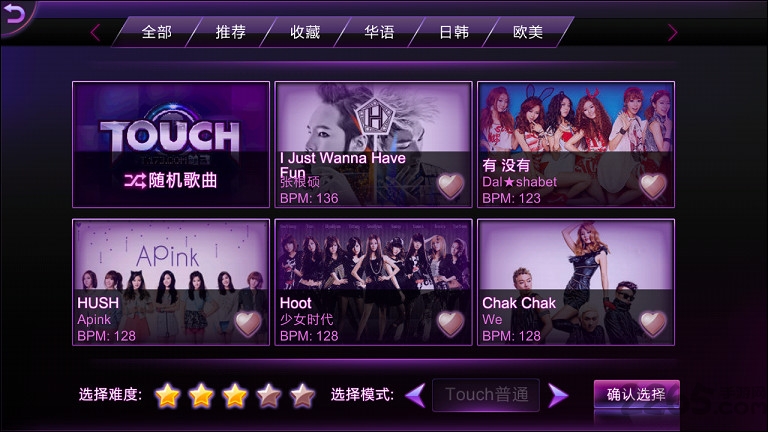The height and width of the screenshot is (432, 768).
Task: Select the 华语 tab
Action: pos(379,32)
